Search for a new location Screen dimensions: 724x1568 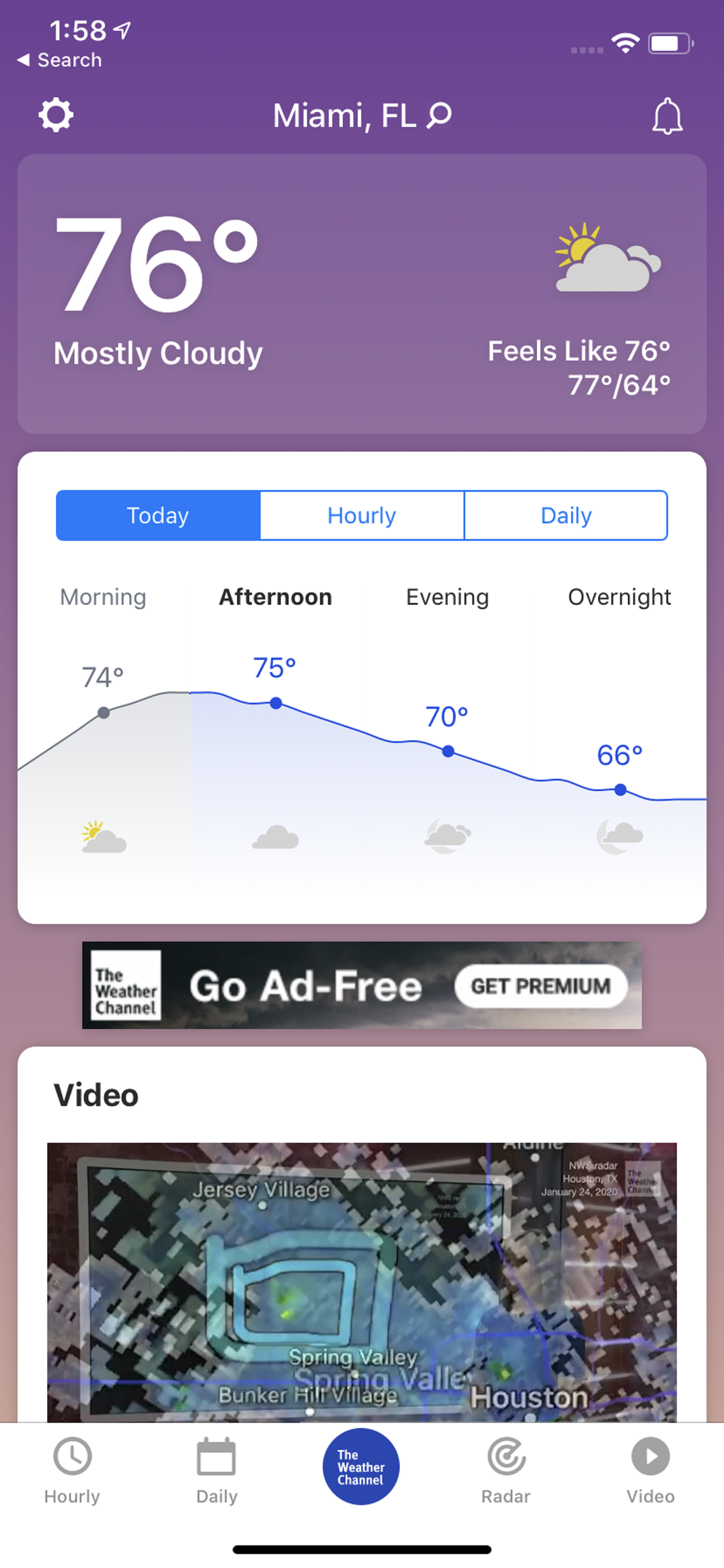tap(439, 114)
